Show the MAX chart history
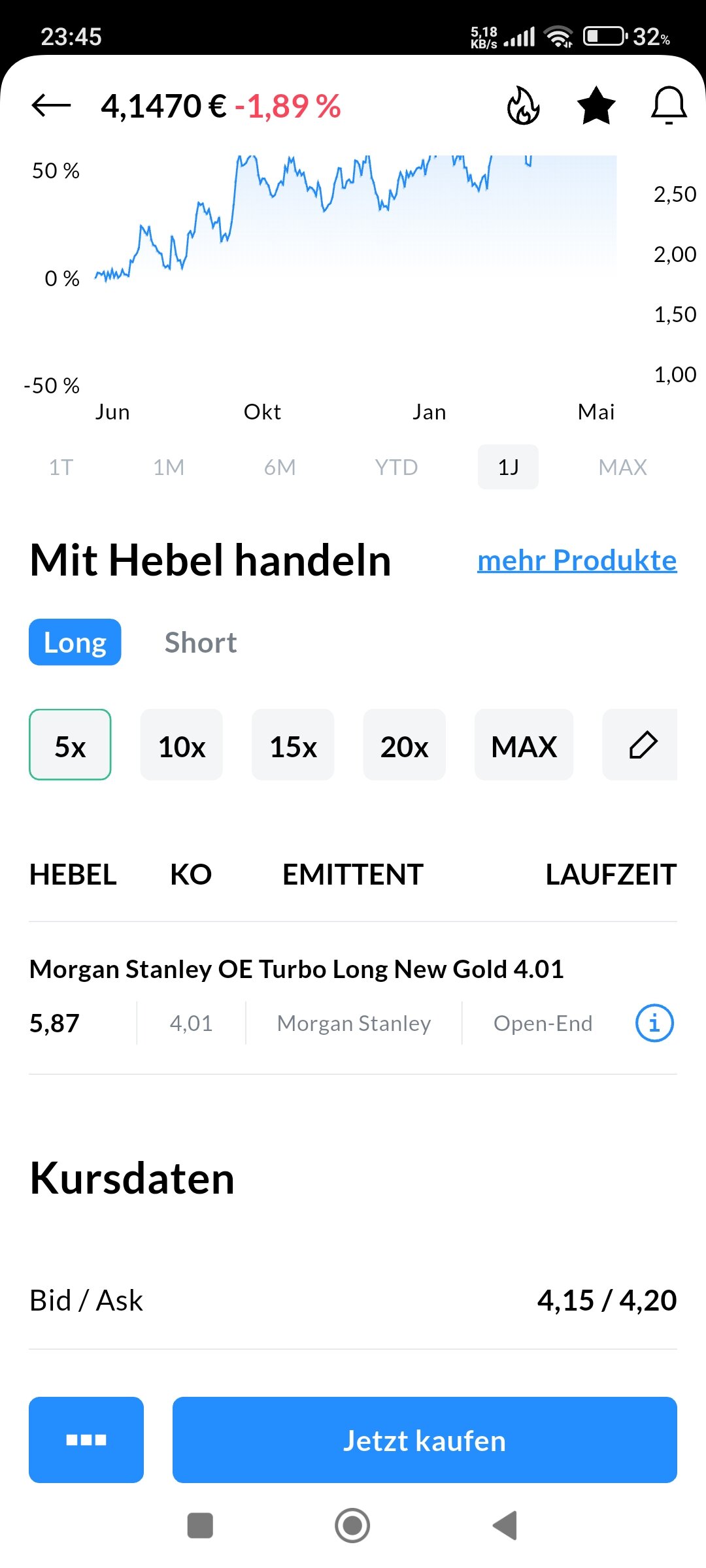The width and height of the screenshot is (706, 1568). (x=622, y=467)
